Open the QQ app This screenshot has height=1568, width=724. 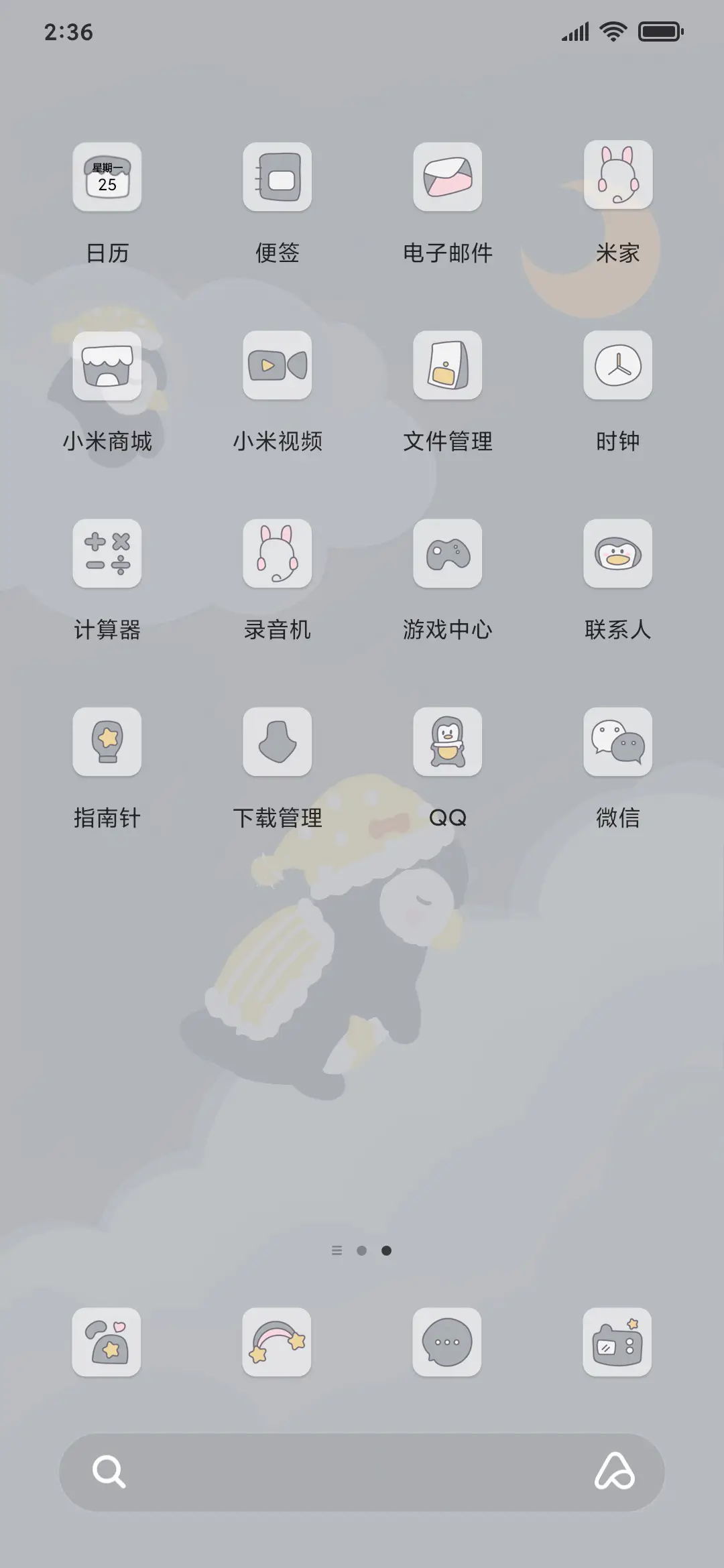447,742
